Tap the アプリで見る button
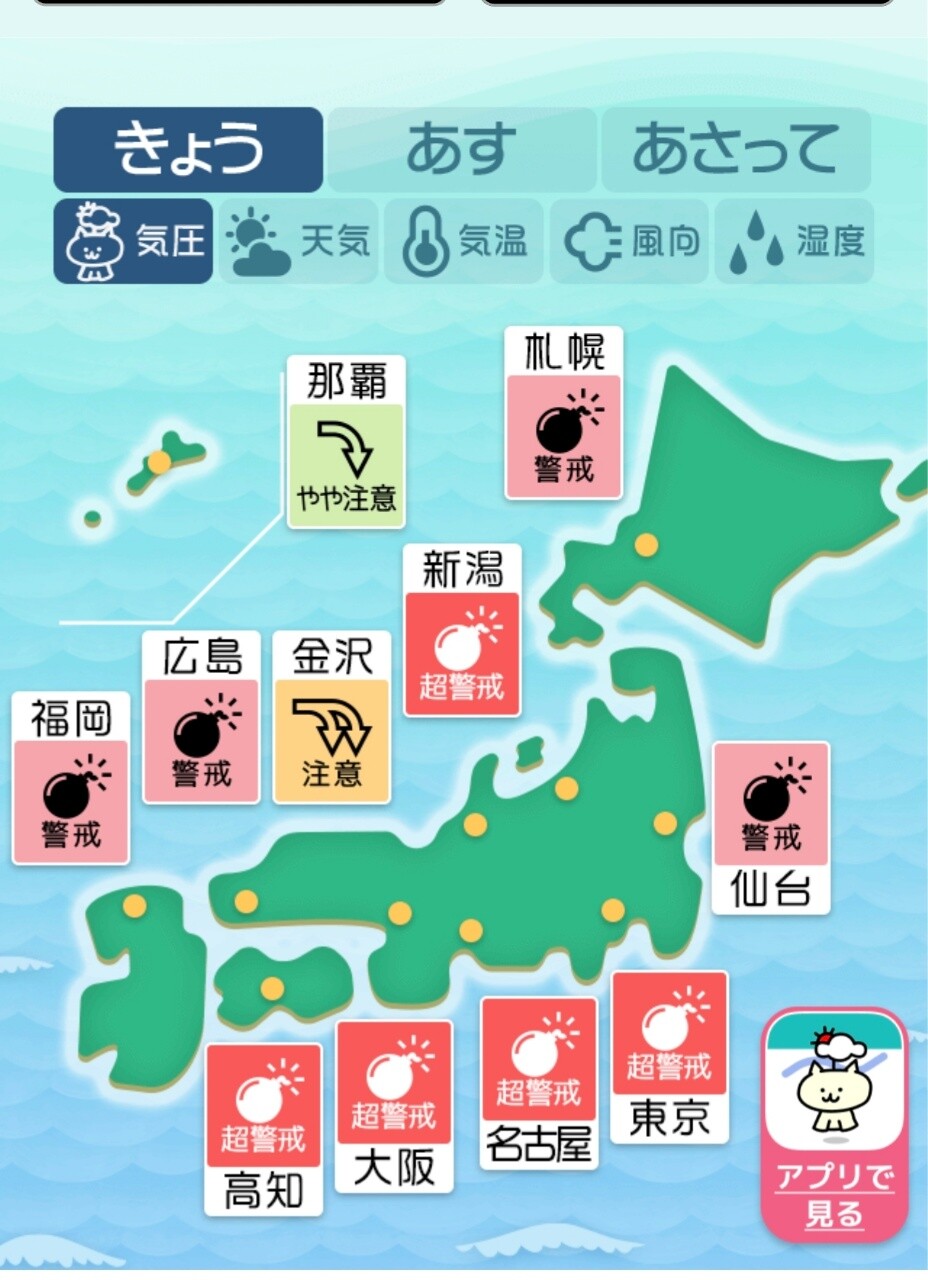The width and height of the screenshot is (928, 1280). (834, 1126)
